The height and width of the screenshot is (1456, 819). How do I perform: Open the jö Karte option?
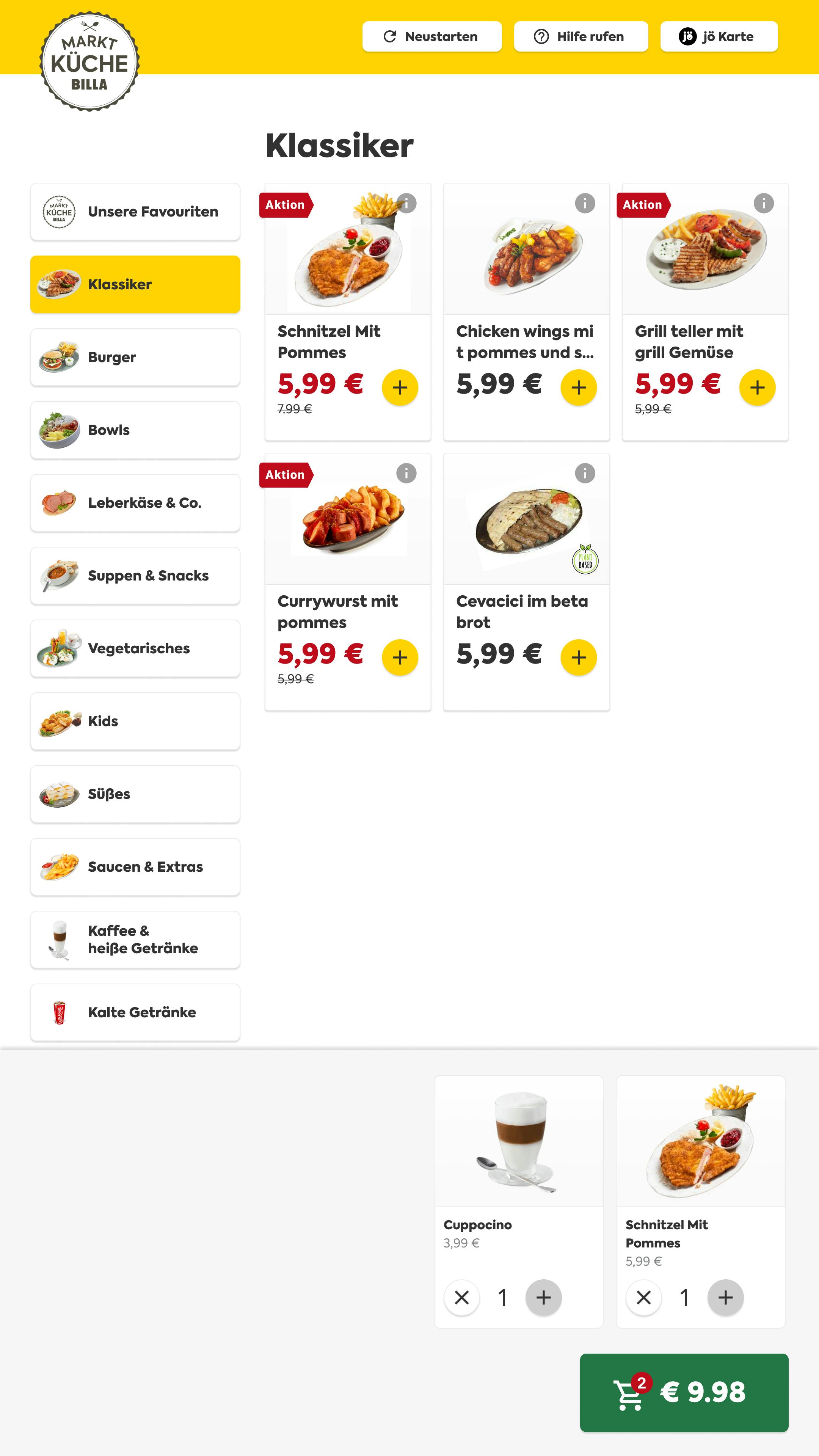(x=719, y=37)
